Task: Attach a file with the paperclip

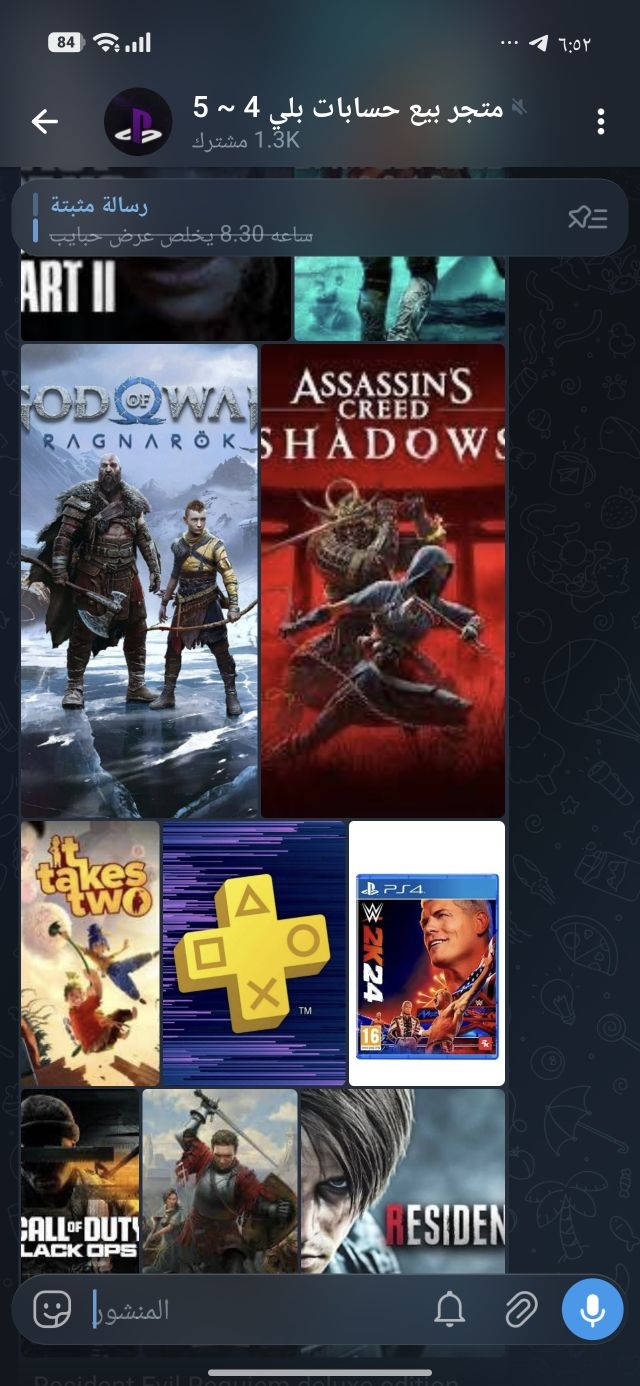Action: click(521, 1309)
